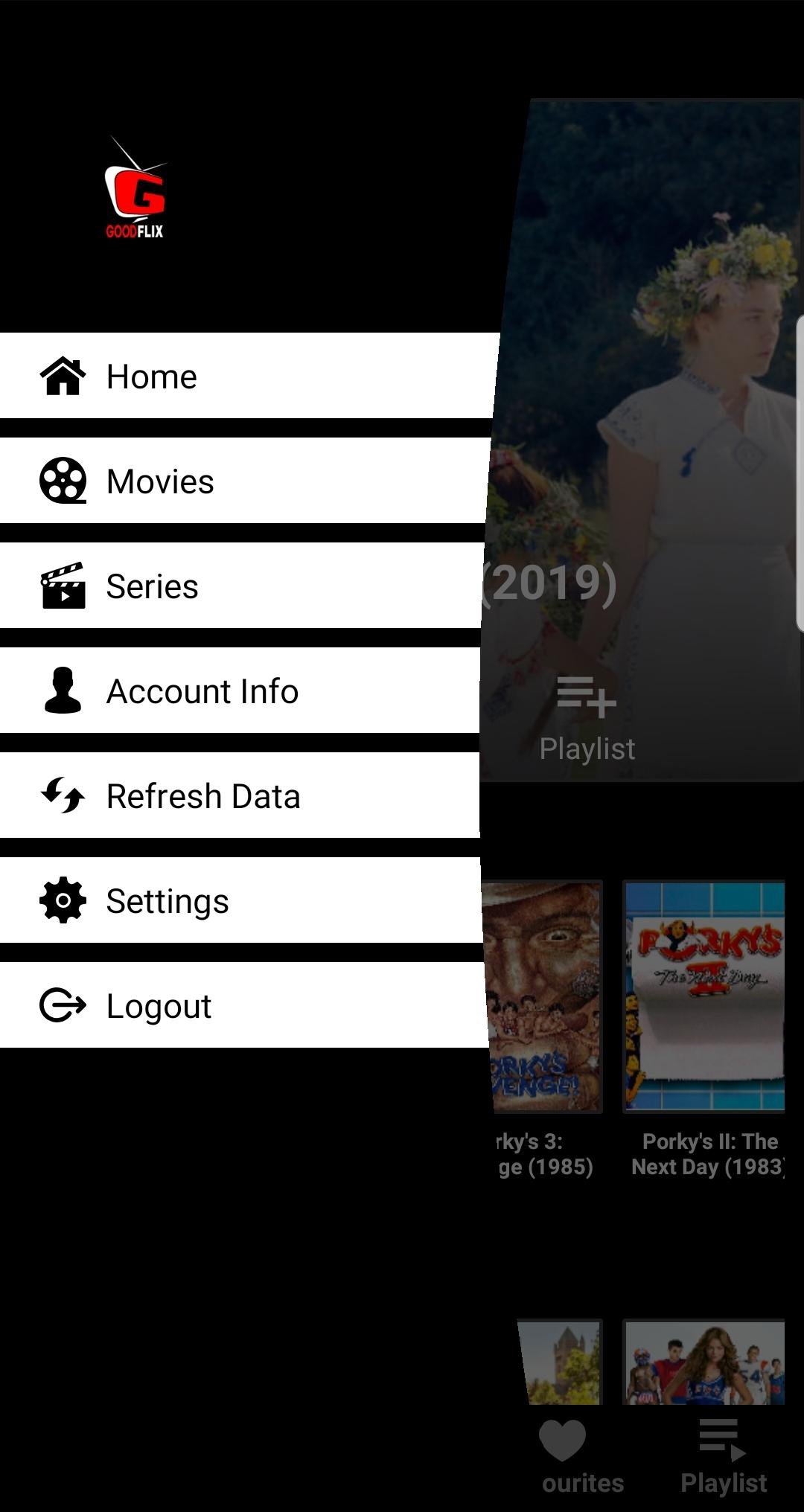This screenshot has width=804, height=1512.
Task: Browse the Series section
Action: [x=242, y=586]
